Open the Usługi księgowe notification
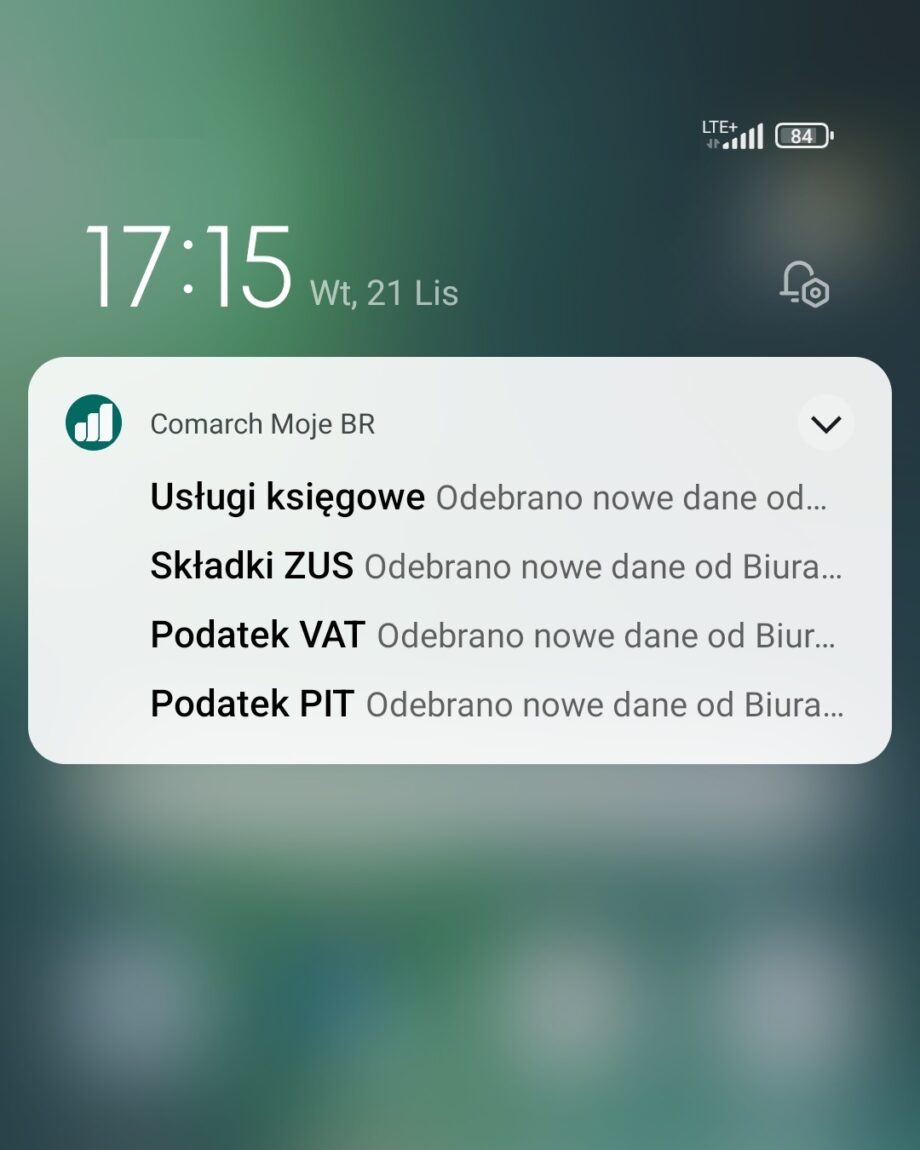 [x=488, y=497]
